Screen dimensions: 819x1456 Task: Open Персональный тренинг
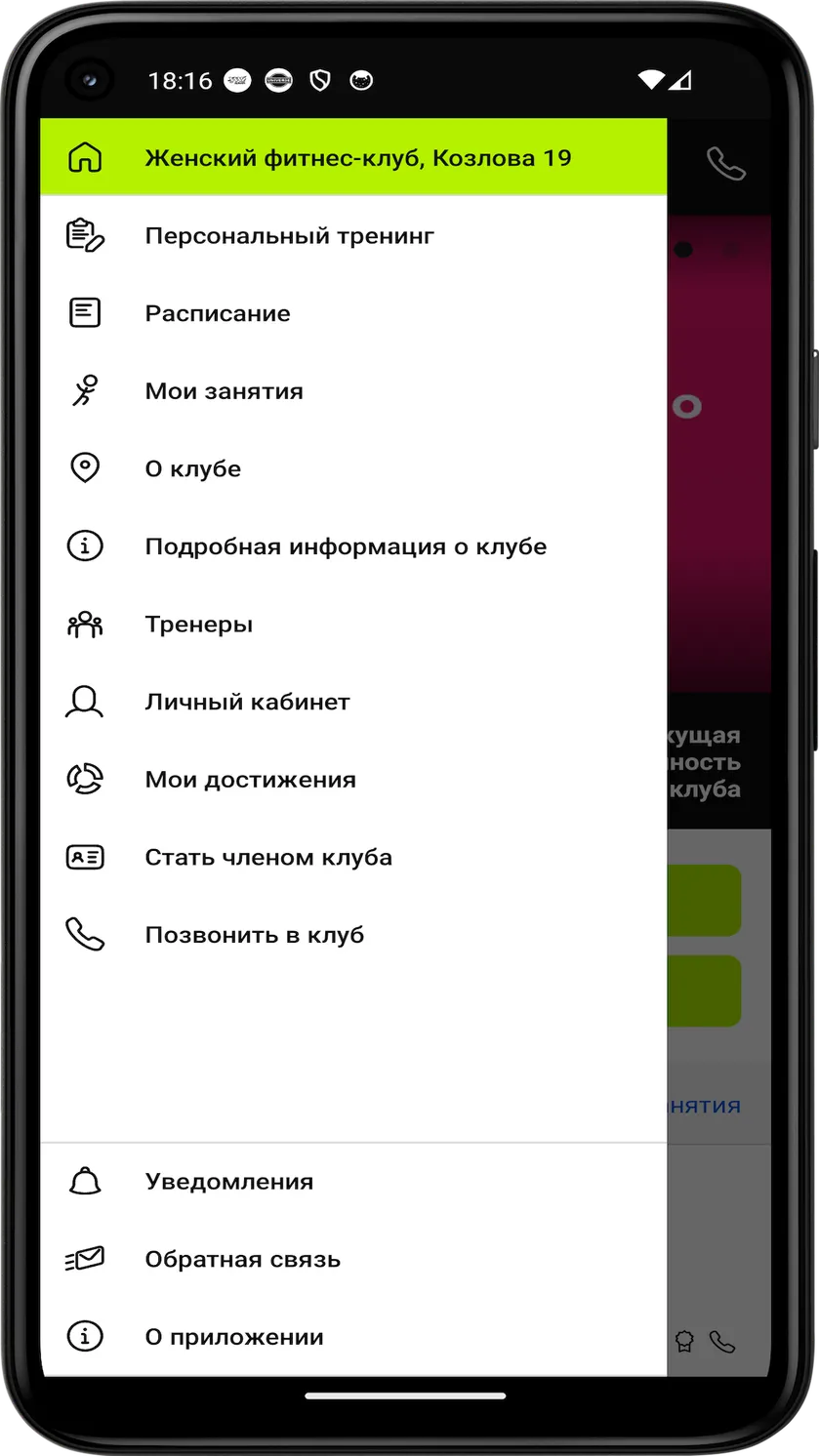pos(353,235)
